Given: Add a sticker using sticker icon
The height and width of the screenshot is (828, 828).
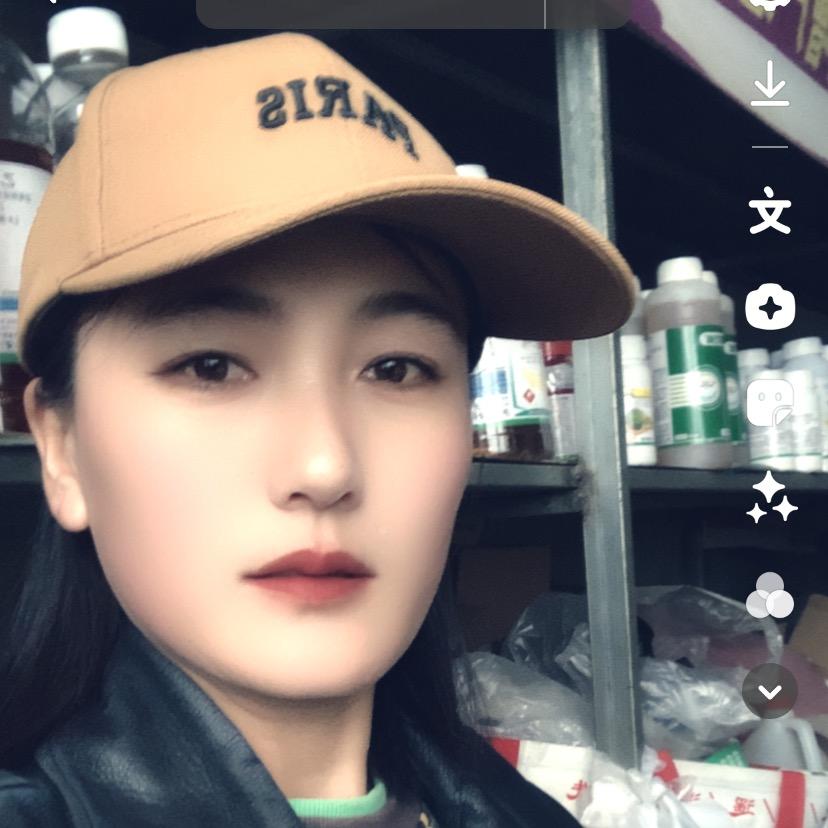Looking at the screenshot, I should (x=770, y=402).
